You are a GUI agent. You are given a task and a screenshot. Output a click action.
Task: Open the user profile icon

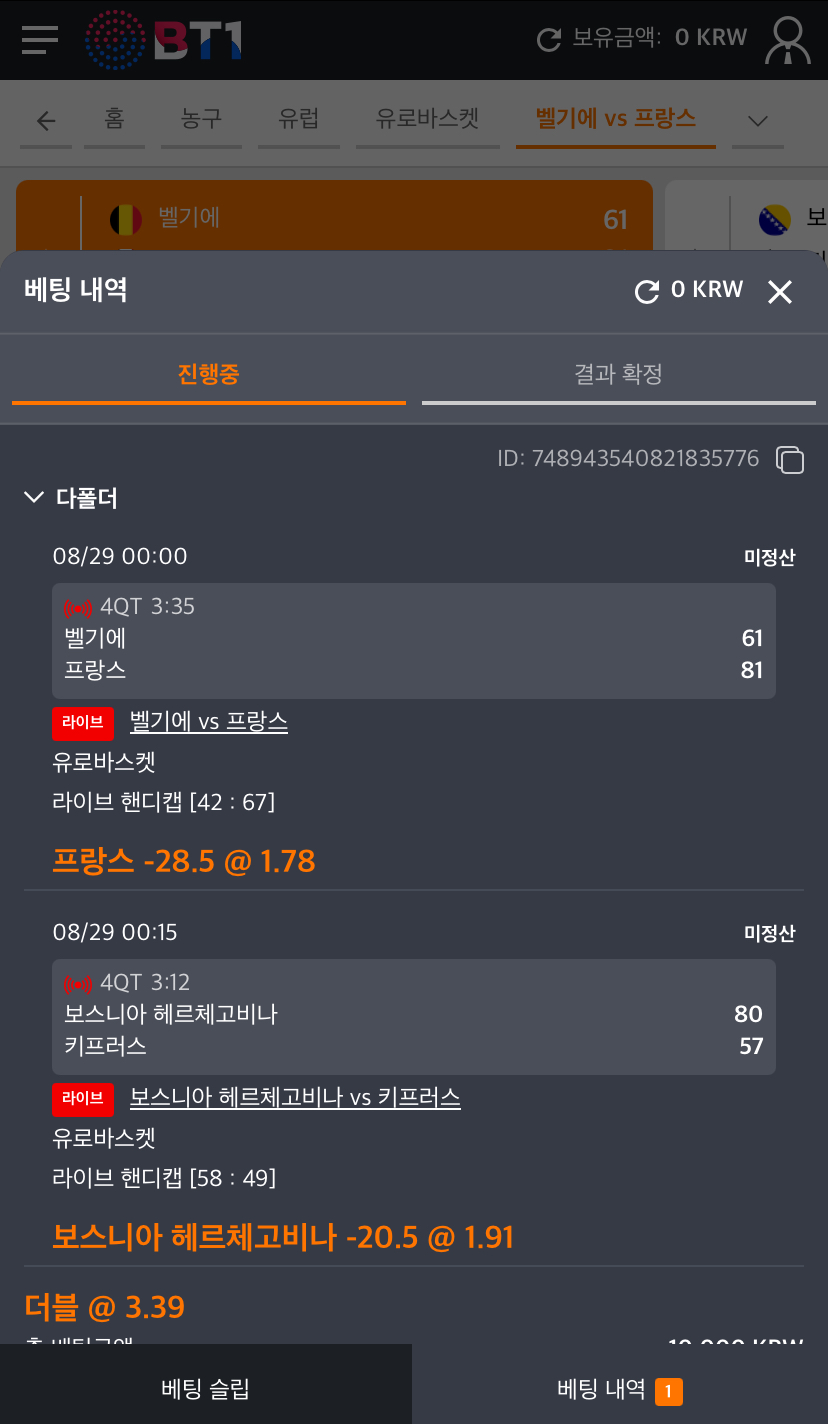pos(787,40)
